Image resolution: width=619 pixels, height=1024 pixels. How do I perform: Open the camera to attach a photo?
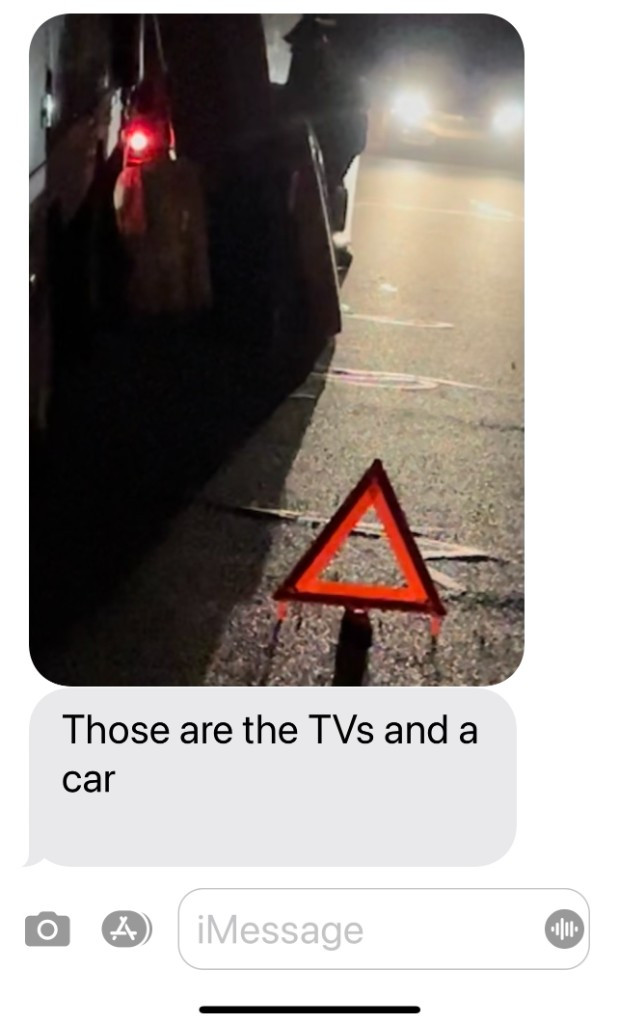(x=47, y=929)
